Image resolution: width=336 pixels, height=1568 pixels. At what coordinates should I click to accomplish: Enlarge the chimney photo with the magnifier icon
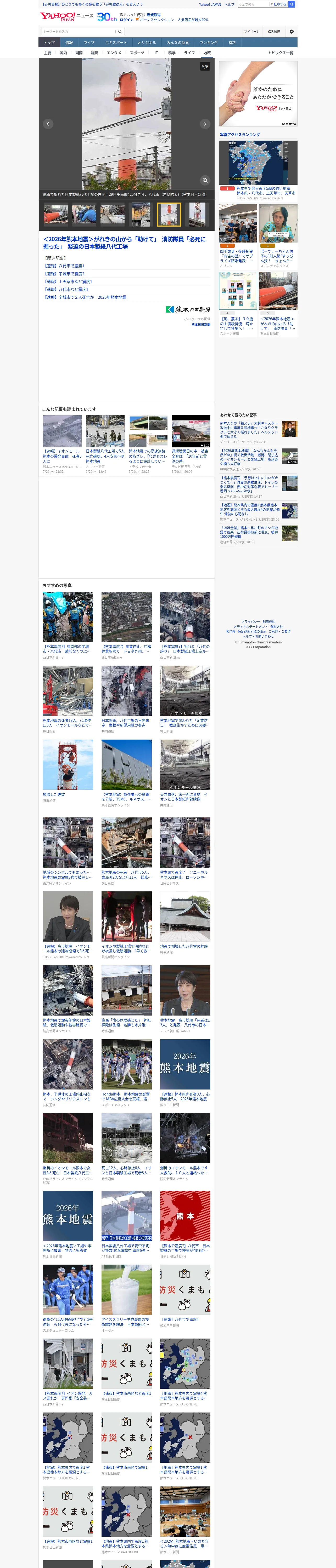pos(205,180)
